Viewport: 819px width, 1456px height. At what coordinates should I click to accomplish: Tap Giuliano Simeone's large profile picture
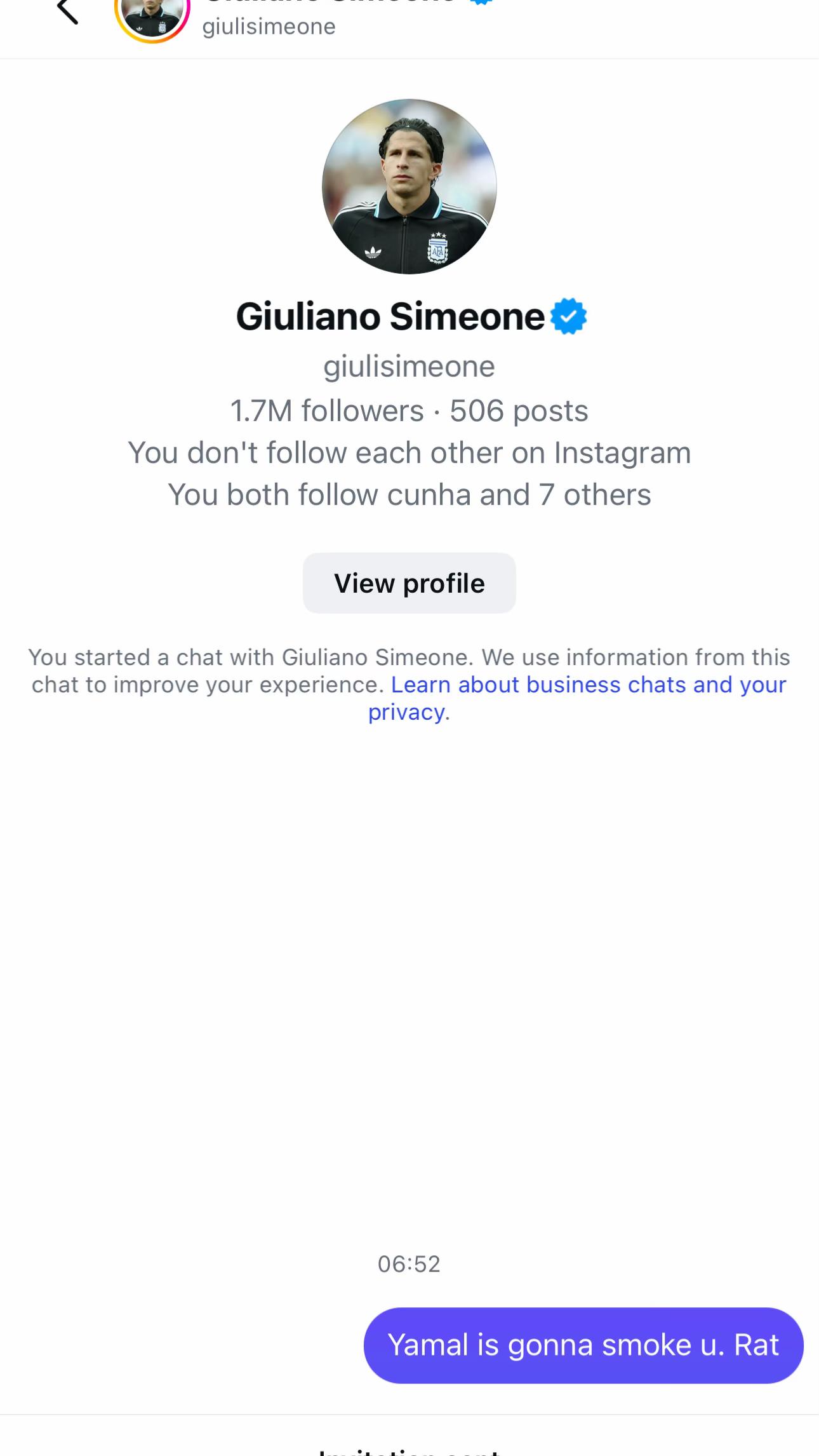(409, 187)
